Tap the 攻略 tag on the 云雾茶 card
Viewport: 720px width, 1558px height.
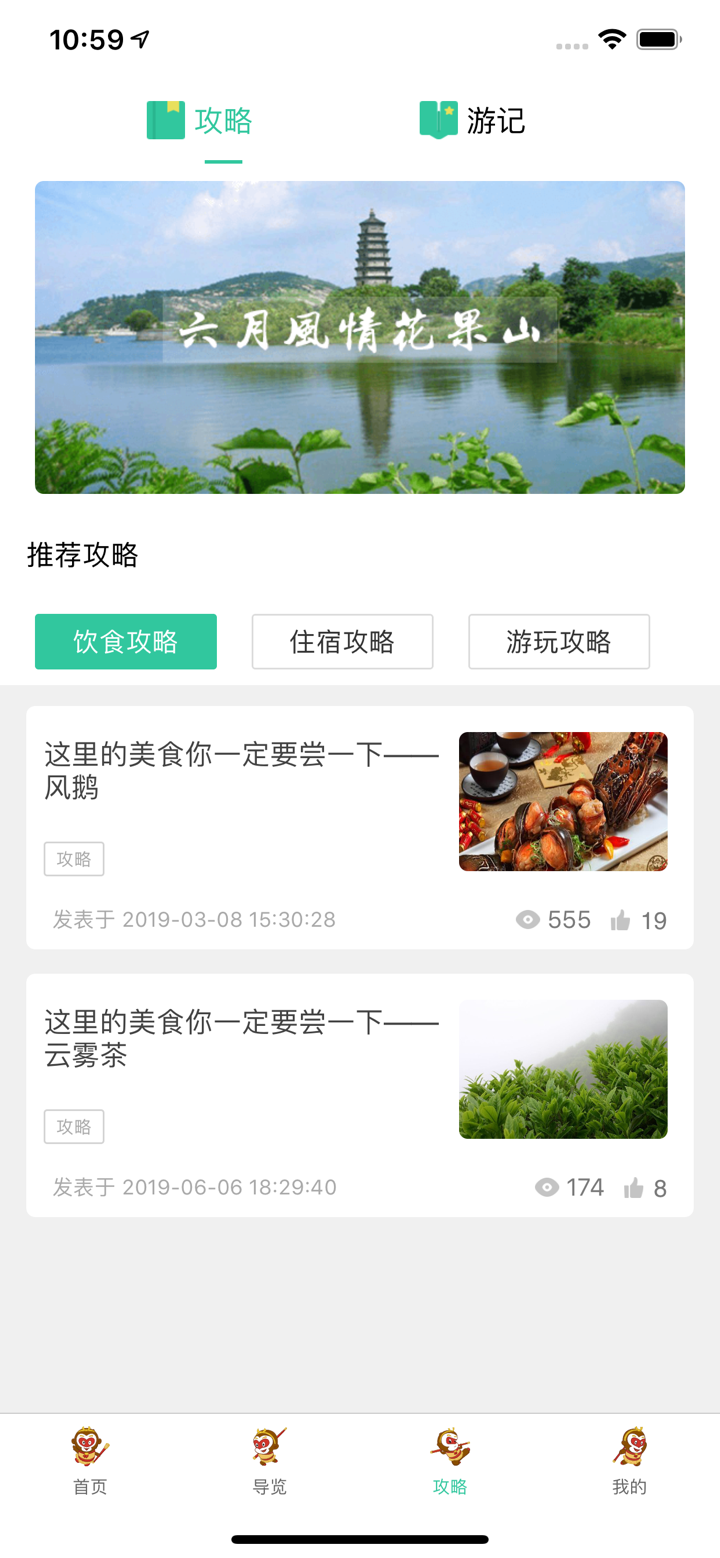74,1126
